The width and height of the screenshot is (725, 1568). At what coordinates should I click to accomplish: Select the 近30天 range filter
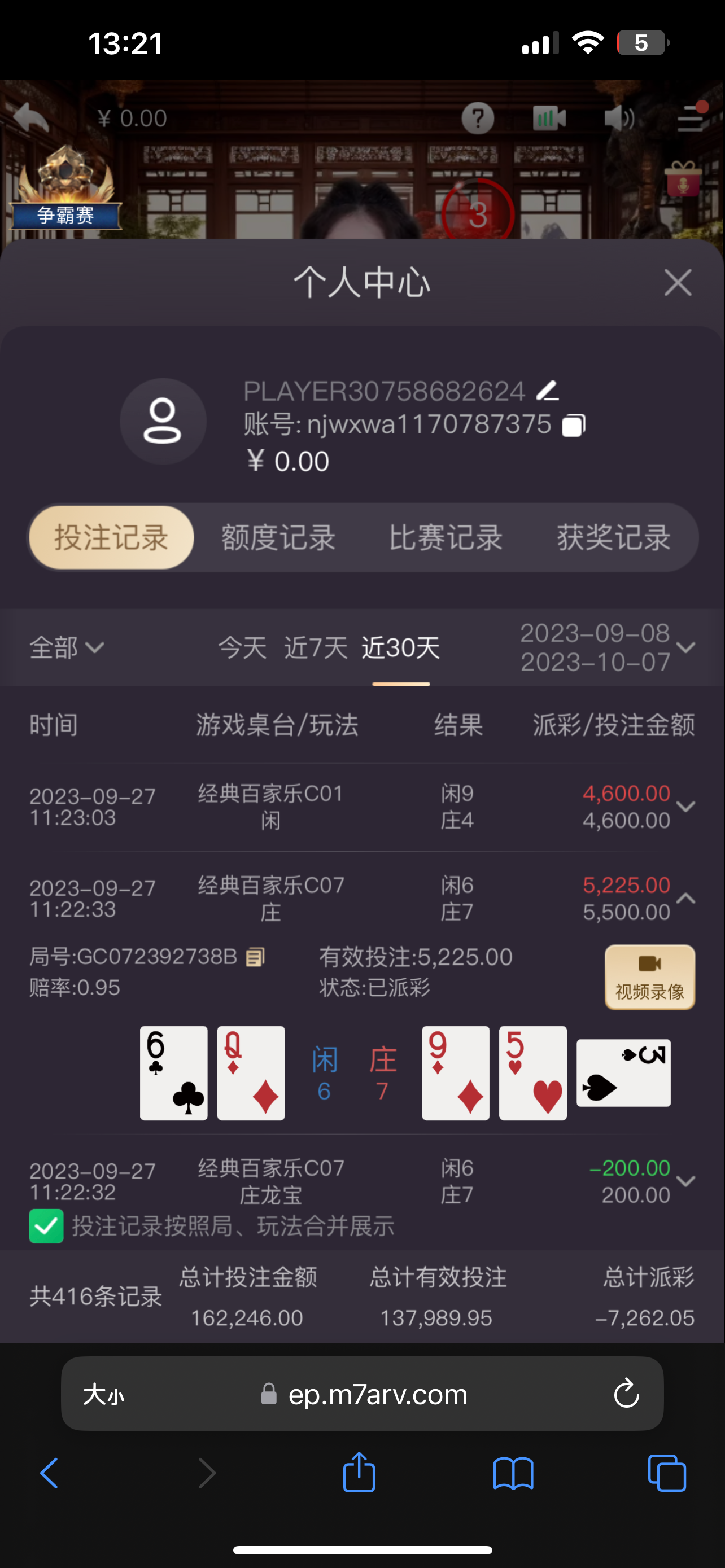click(x=400, y=647)
